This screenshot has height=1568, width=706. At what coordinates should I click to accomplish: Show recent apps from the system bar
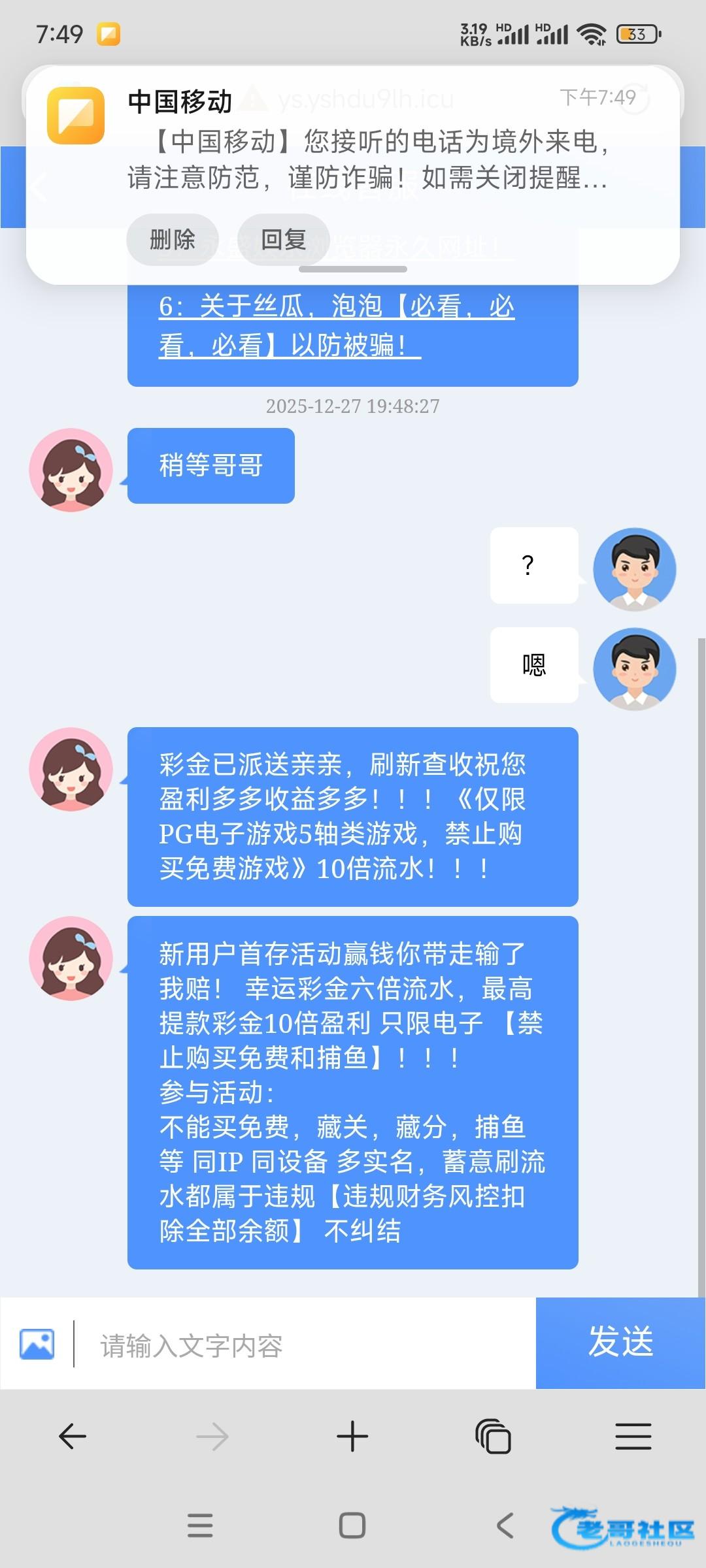(200, 1526)
